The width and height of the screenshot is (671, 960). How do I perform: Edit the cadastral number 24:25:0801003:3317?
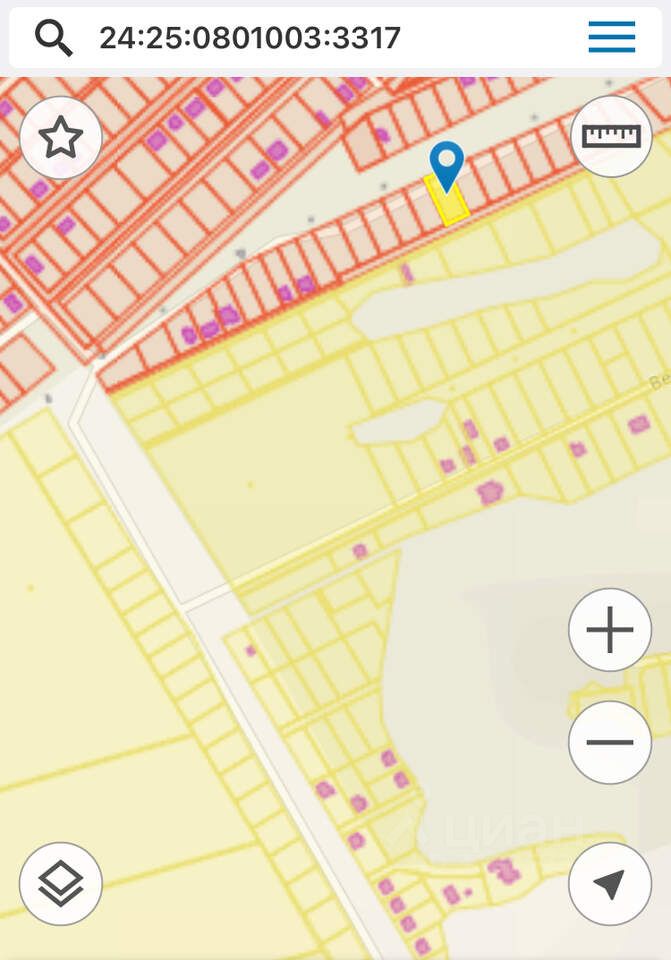tap(250, 38)
